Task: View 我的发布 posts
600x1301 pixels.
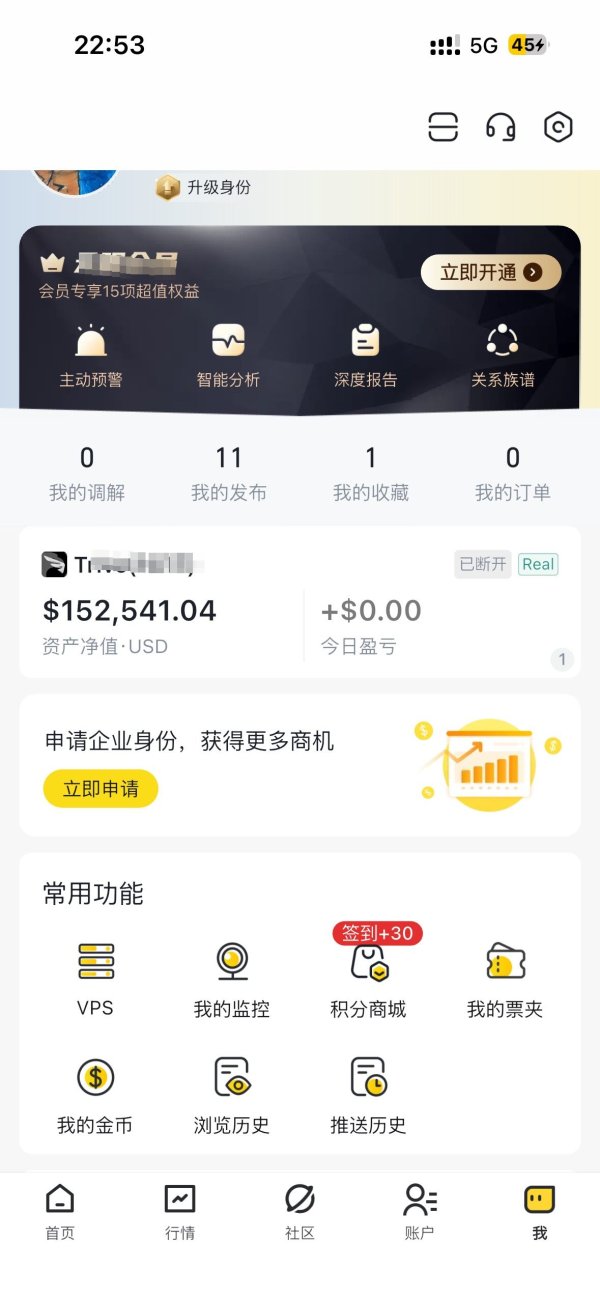Action: pos(229,474)
